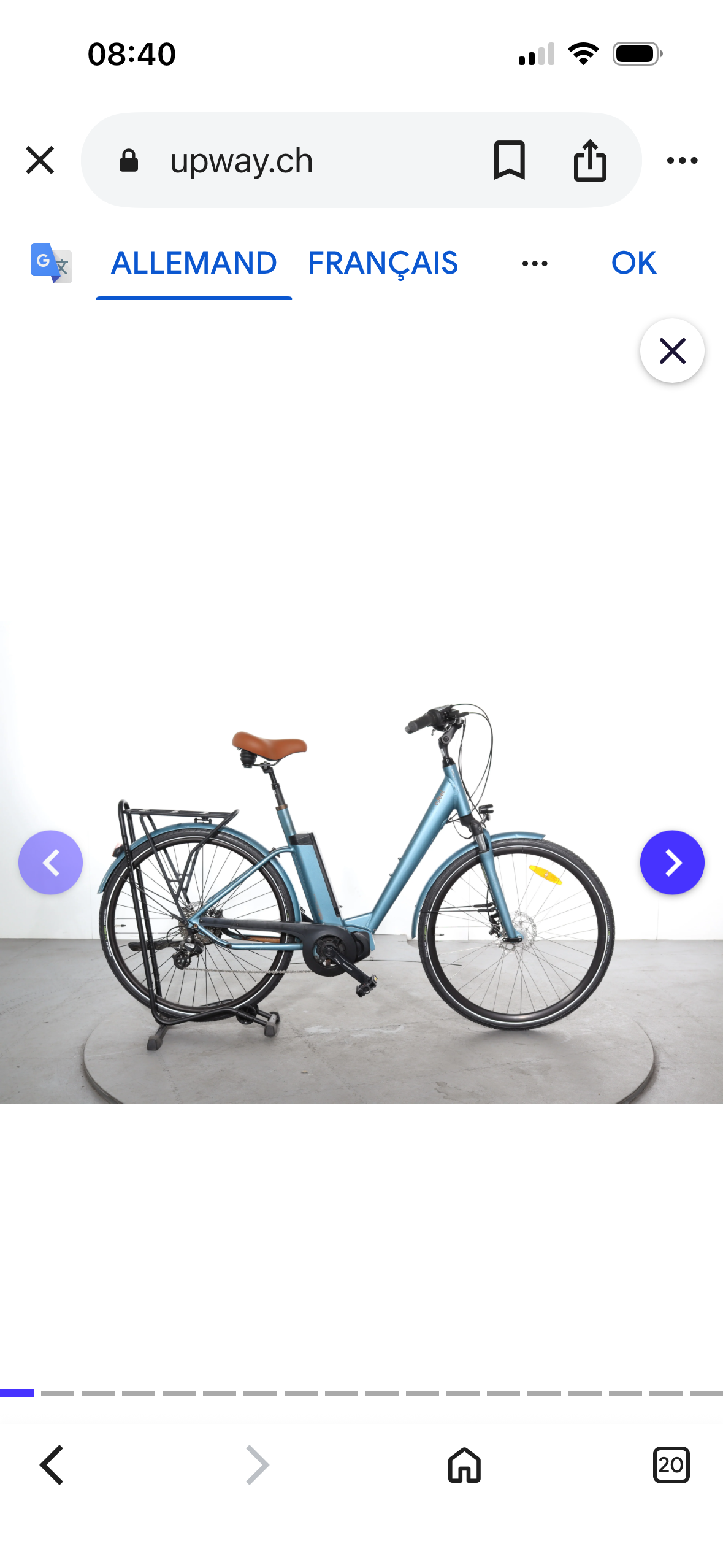Open more translation options
Screen dimensions: 723x1568
click(x=535, y=264)
